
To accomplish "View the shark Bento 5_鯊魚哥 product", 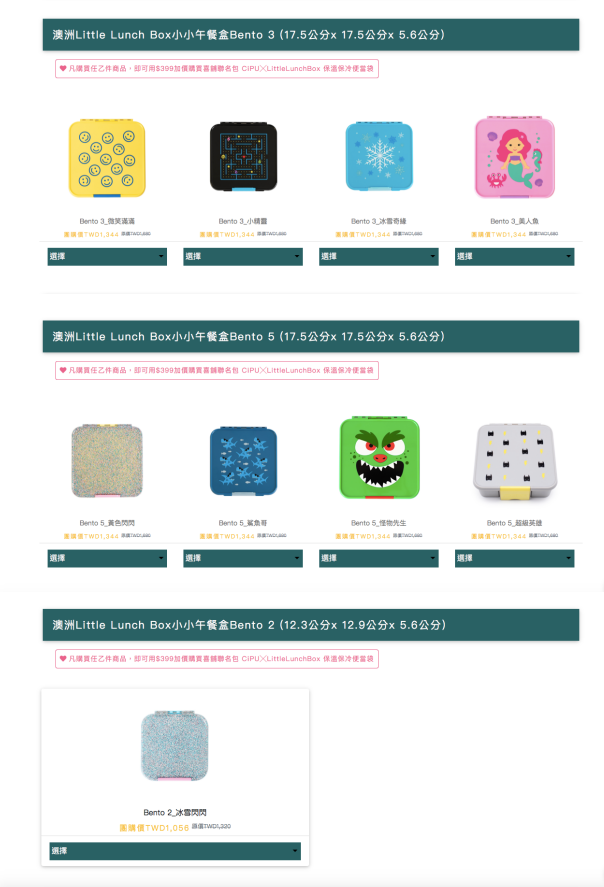I will click(x=242, y=459).
